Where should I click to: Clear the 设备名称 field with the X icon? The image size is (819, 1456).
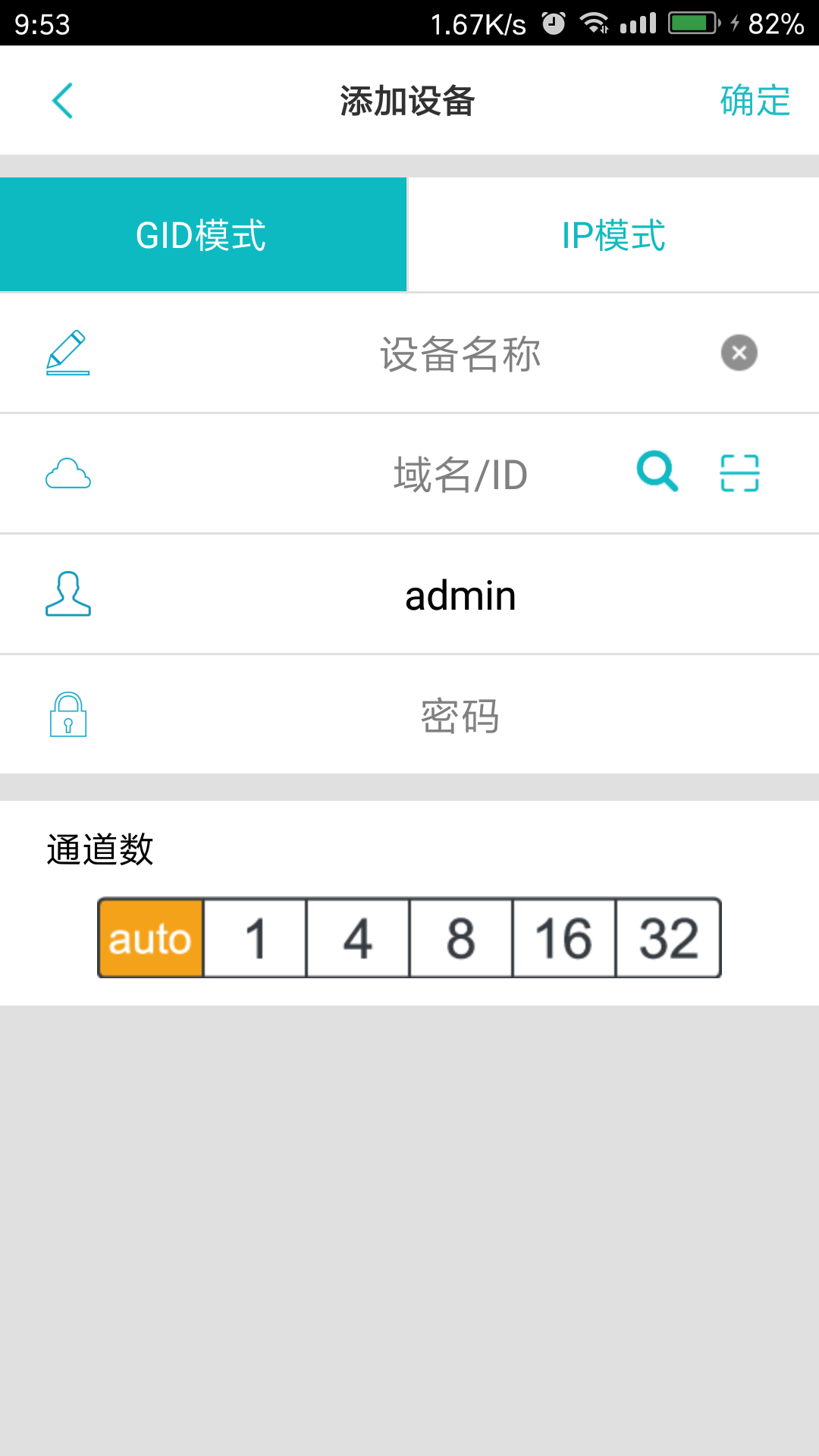739,353
